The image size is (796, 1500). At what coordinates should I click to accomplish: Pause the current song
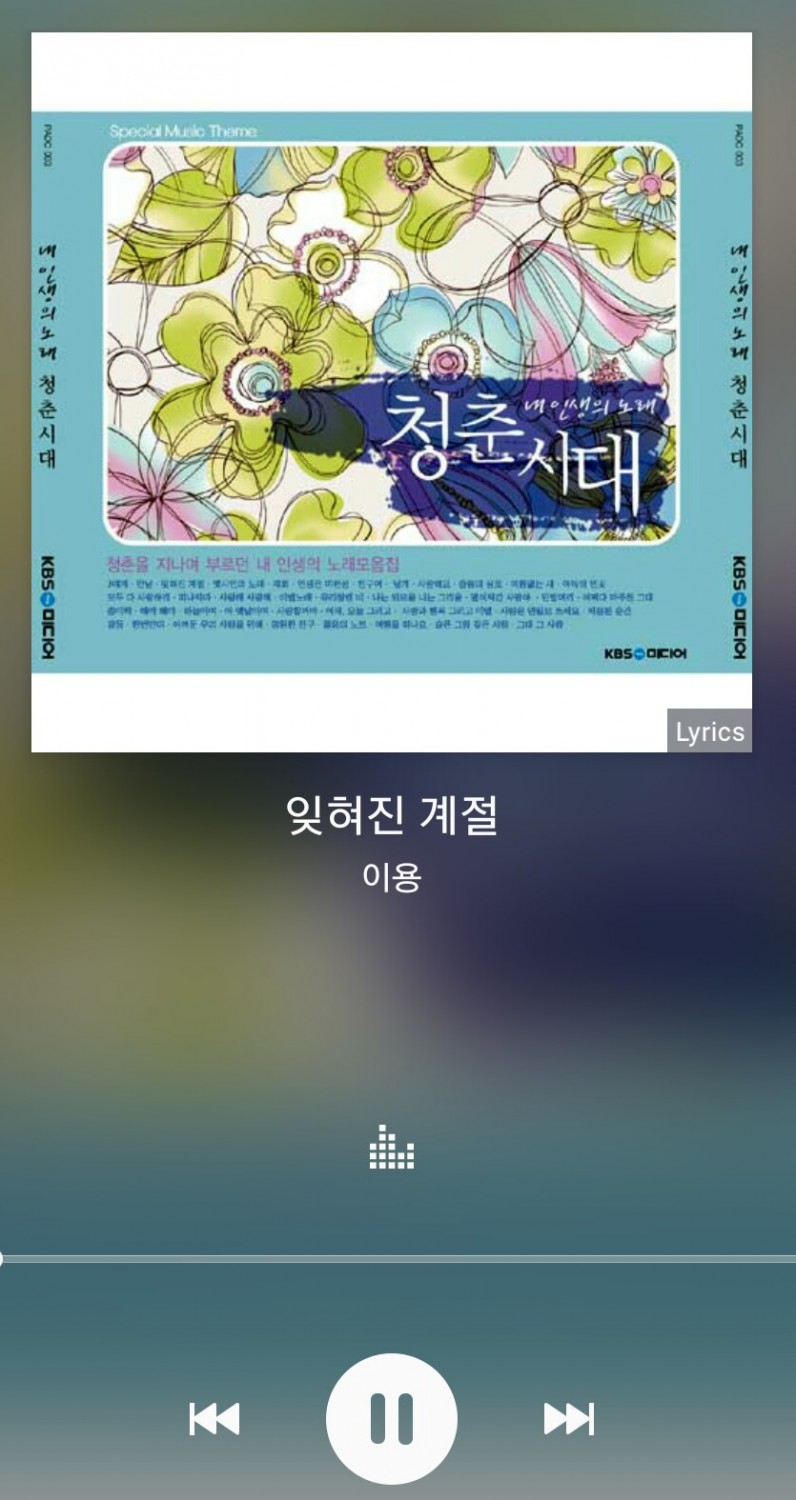(391, 1418)
